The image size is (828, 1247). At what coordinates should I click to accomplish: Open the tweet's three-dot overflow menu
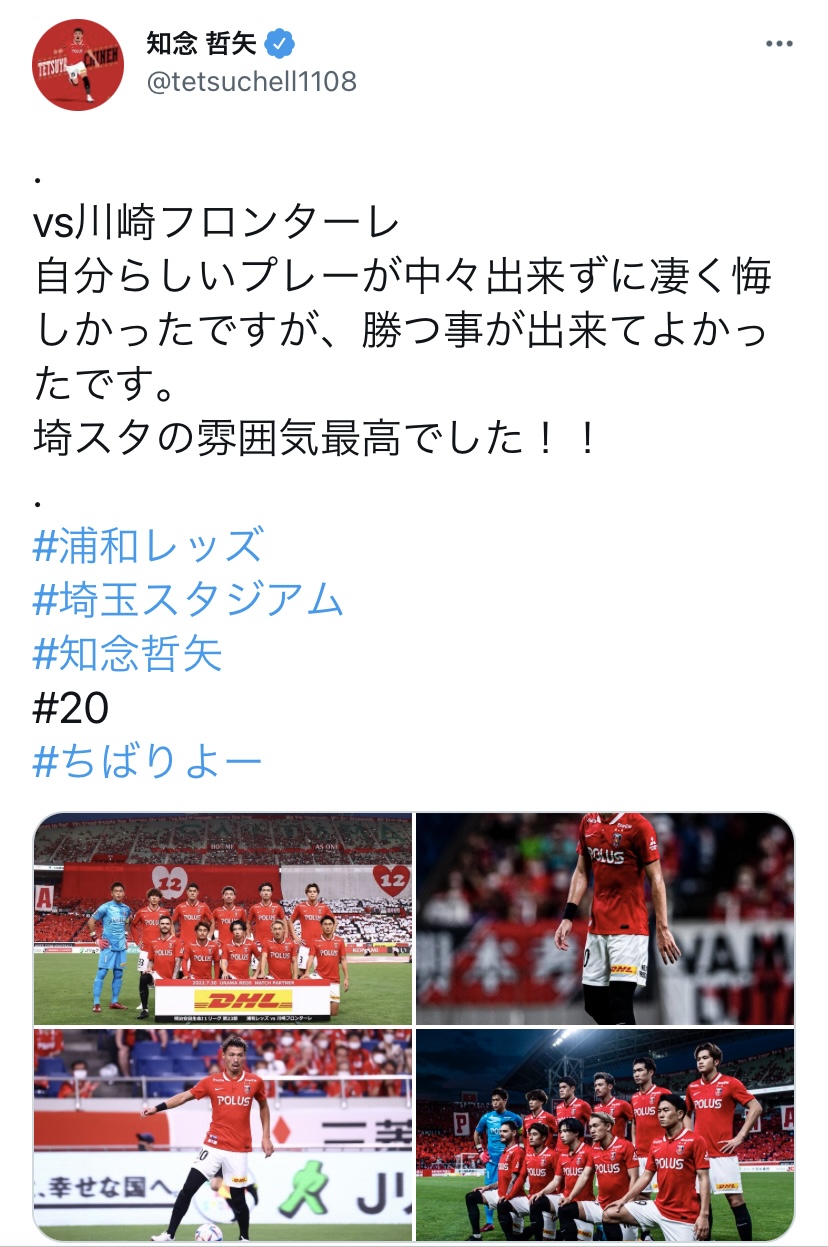click(779, 45)
